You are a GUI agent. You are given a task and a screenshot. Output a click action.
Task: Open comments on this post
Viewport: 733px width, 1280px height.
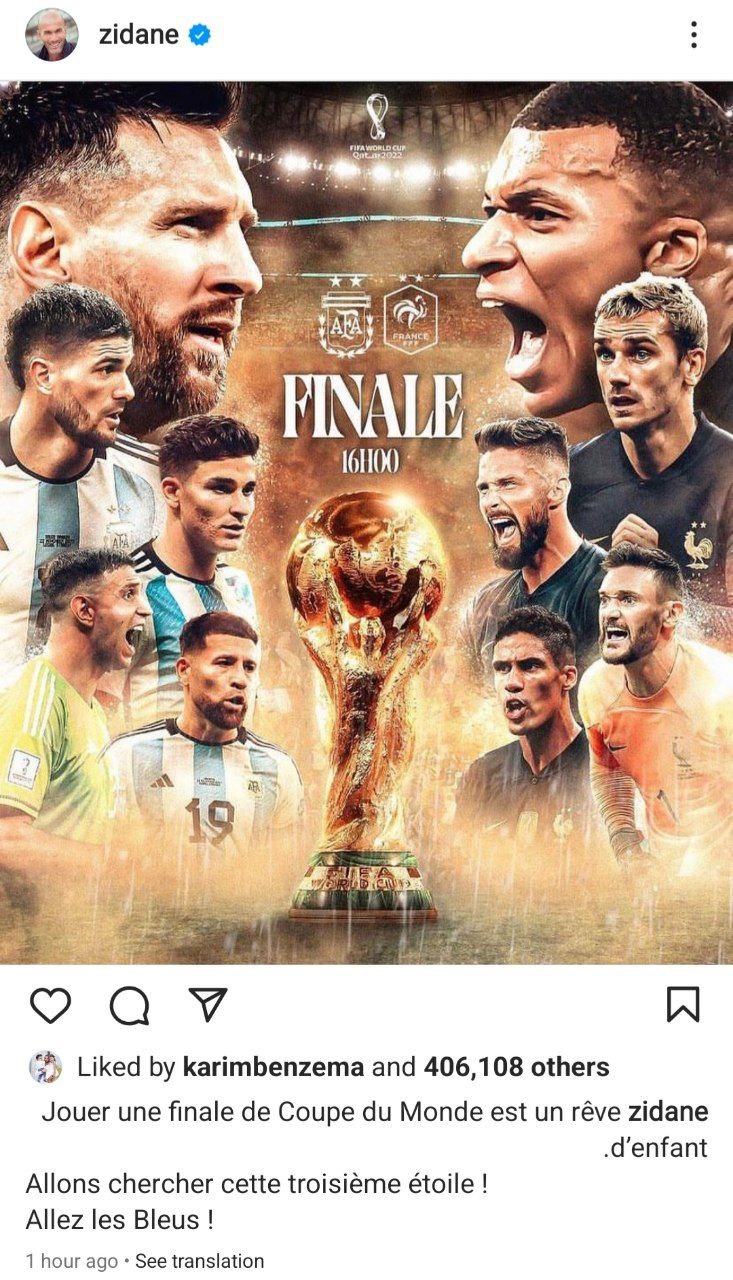click(129, 1005)
